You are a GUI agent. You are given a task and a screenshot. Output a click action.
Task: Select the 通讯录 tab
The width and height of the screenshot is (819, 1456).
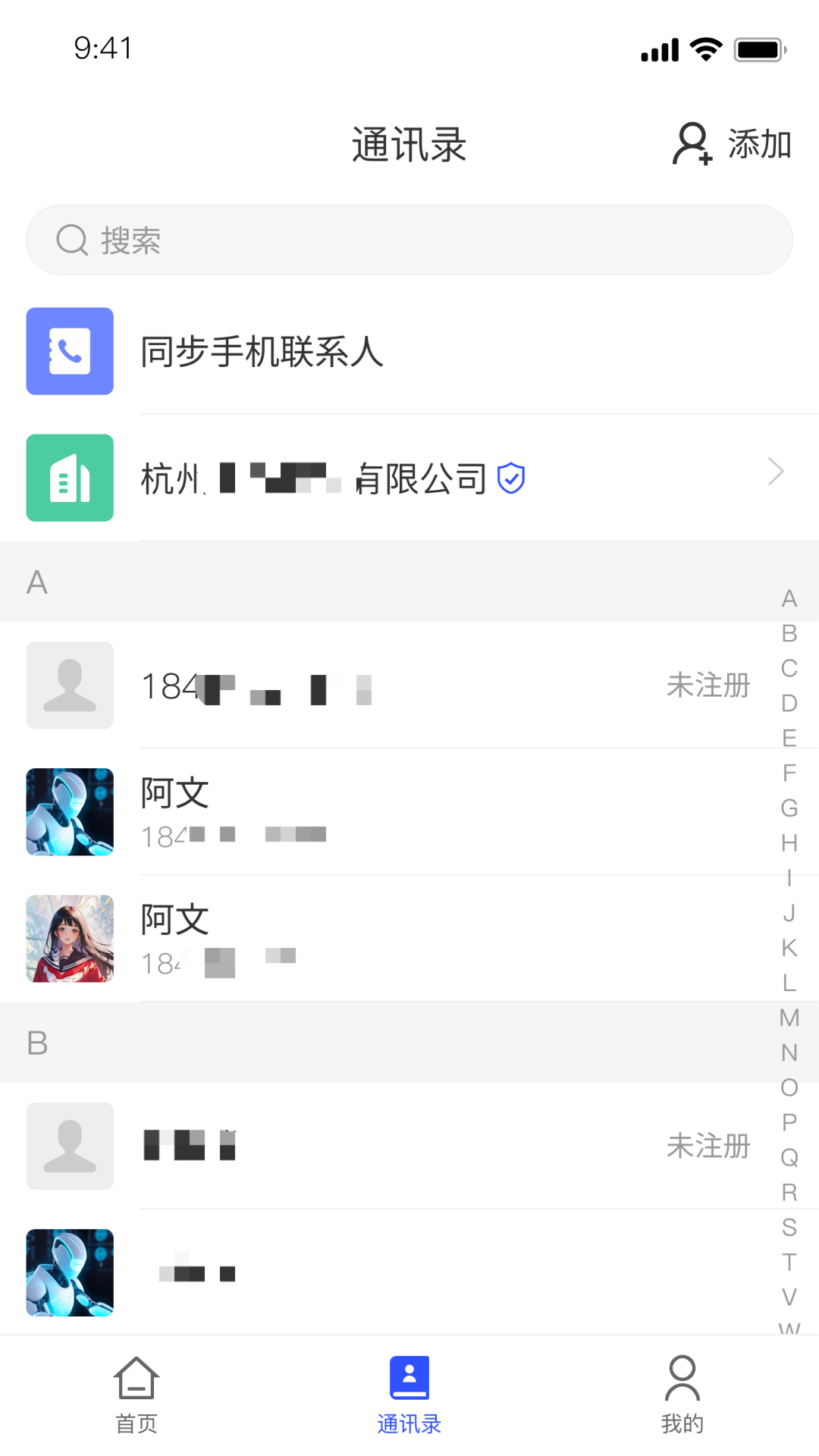[x=409, y=1395]
